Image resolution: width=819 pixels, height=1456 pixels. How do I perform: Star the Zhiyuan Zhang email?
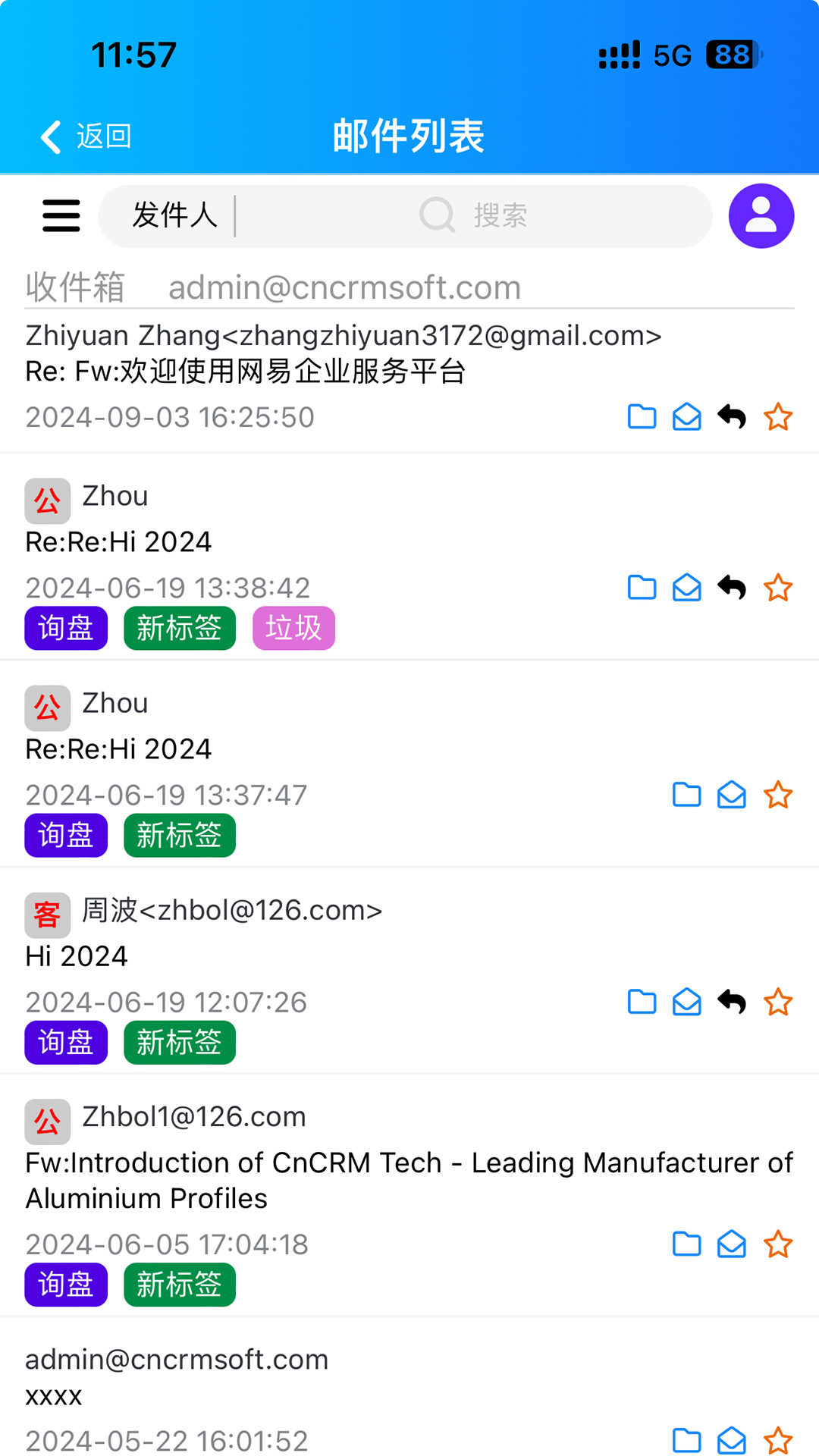(x=778, y=417)
